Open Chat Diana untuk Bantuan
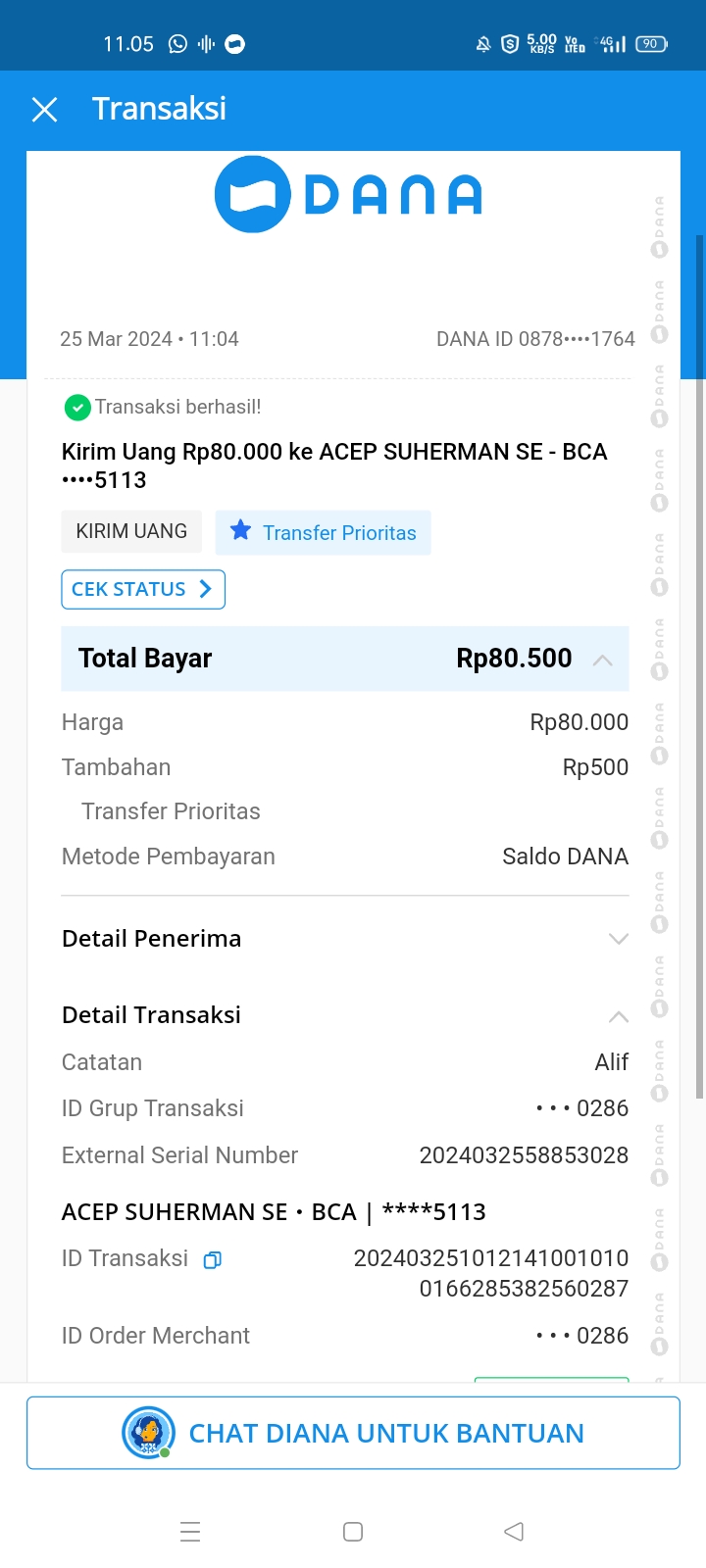Image resolution: width=706 pixels, height=1568 pixels. tap(353, 1433)
